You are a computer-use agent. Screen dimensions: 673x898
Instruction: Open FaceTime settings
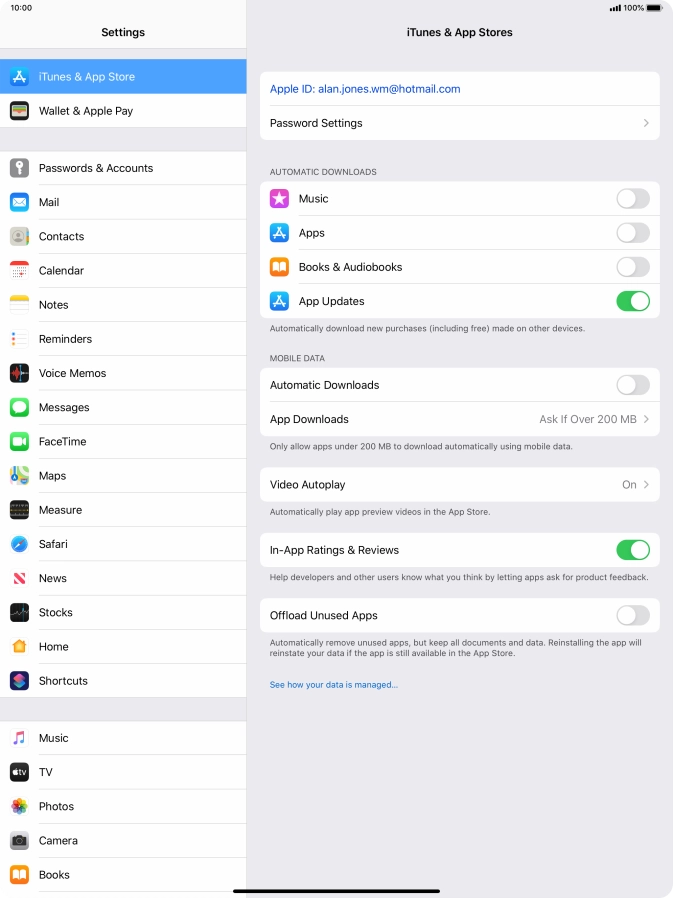123,441
